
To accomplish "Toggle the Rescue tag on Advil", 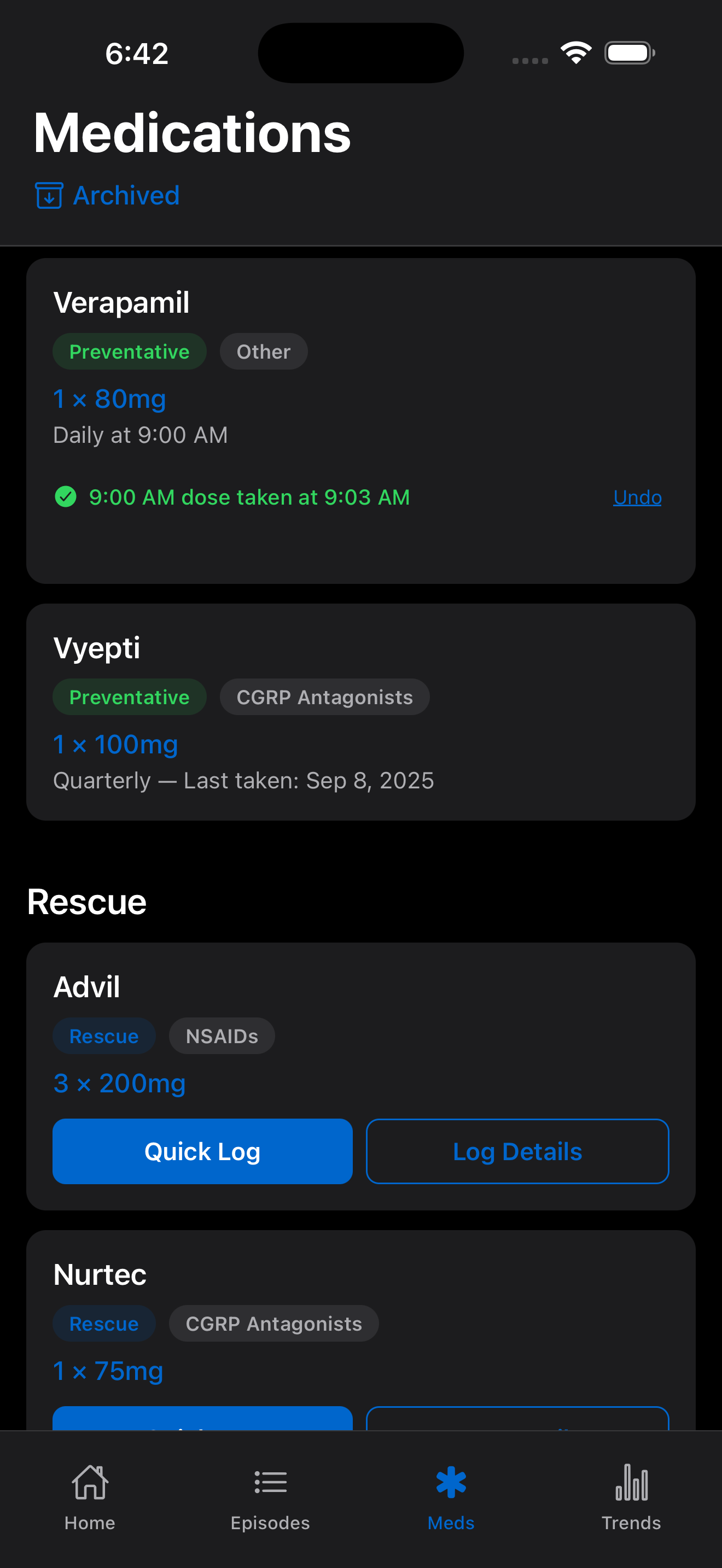I will tap(103, 1035).
